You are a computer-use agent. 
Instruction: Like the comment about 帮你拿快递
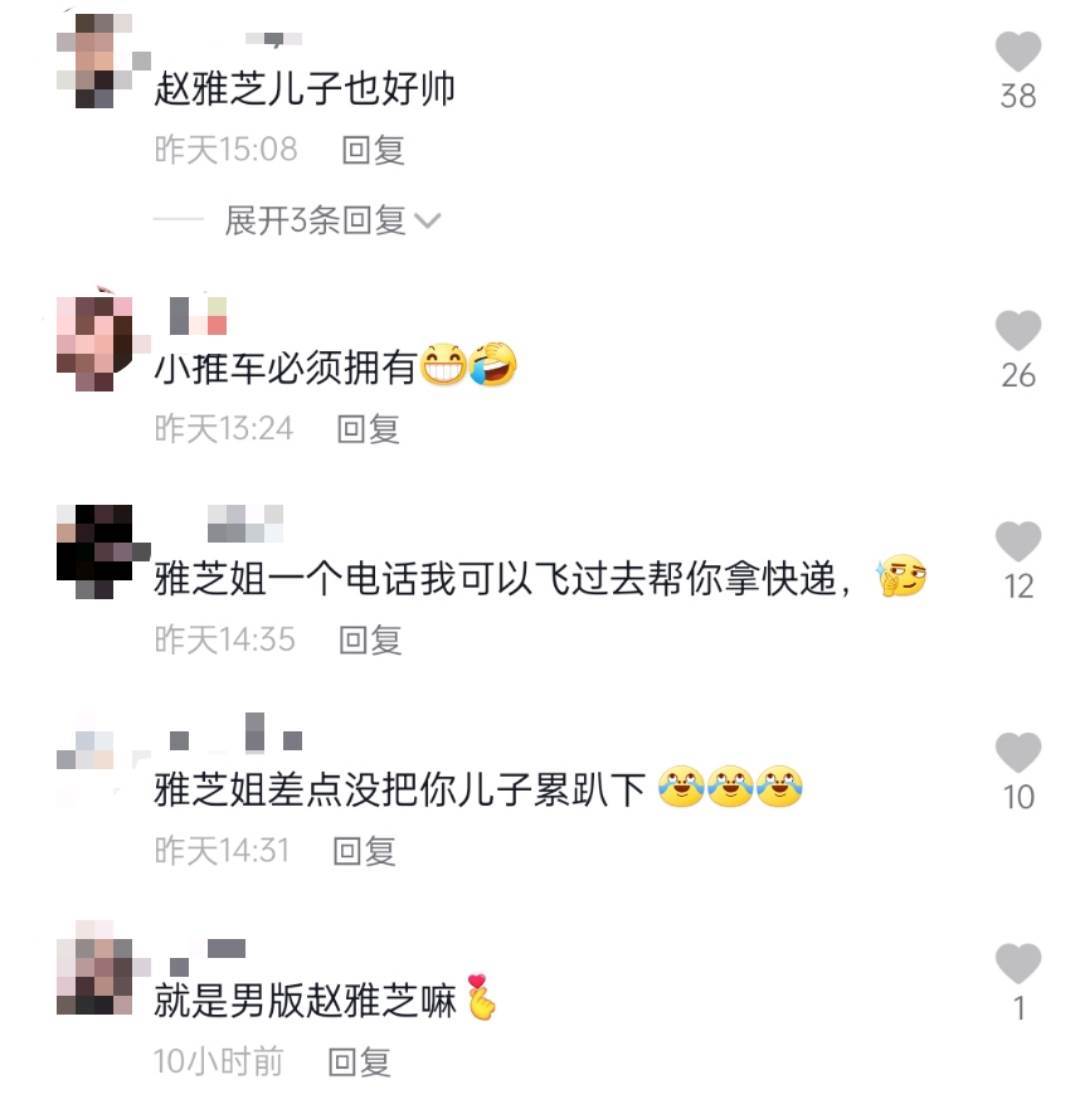coord(1018,542)
